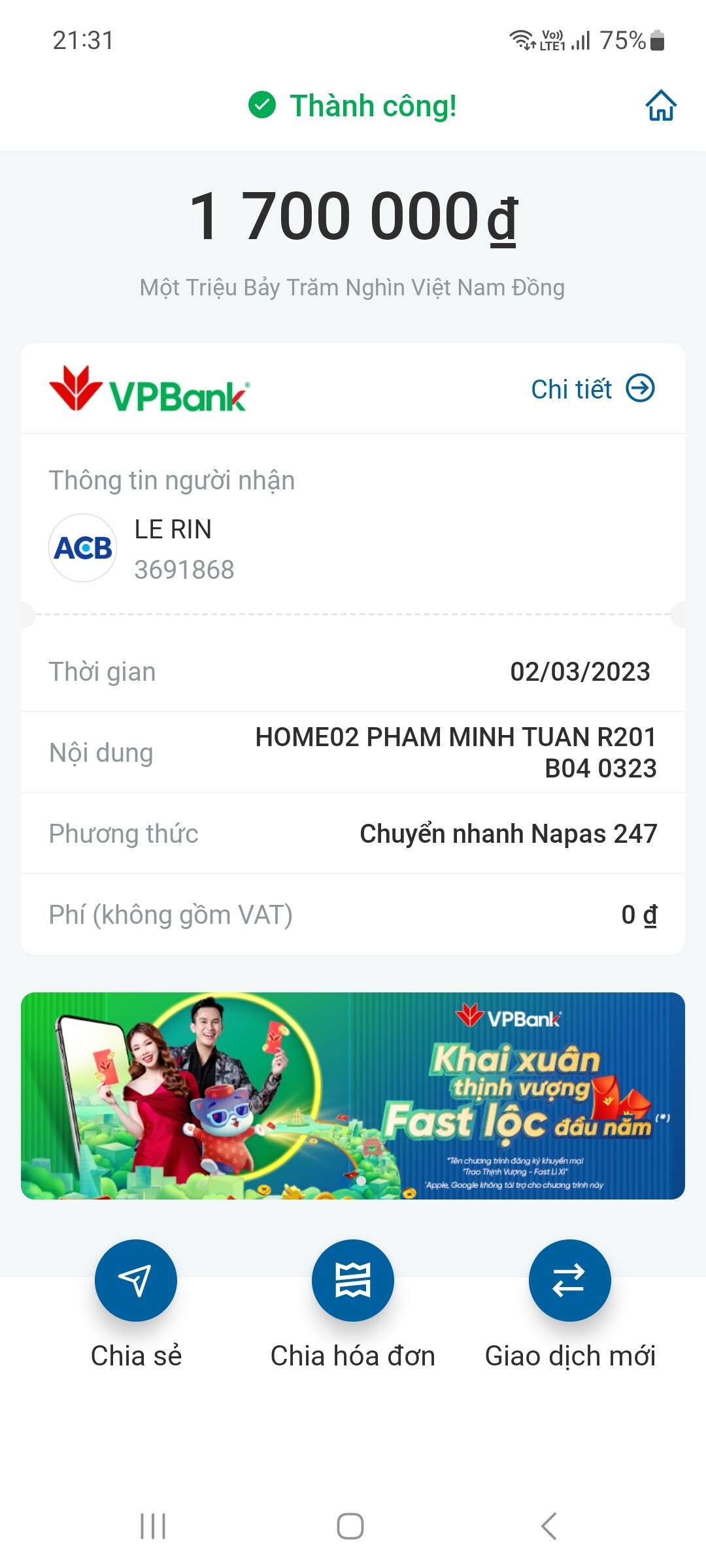Split the bill with Chia hóa đơn
This screenshot has height=1568, width=706.
point(353,1281)
